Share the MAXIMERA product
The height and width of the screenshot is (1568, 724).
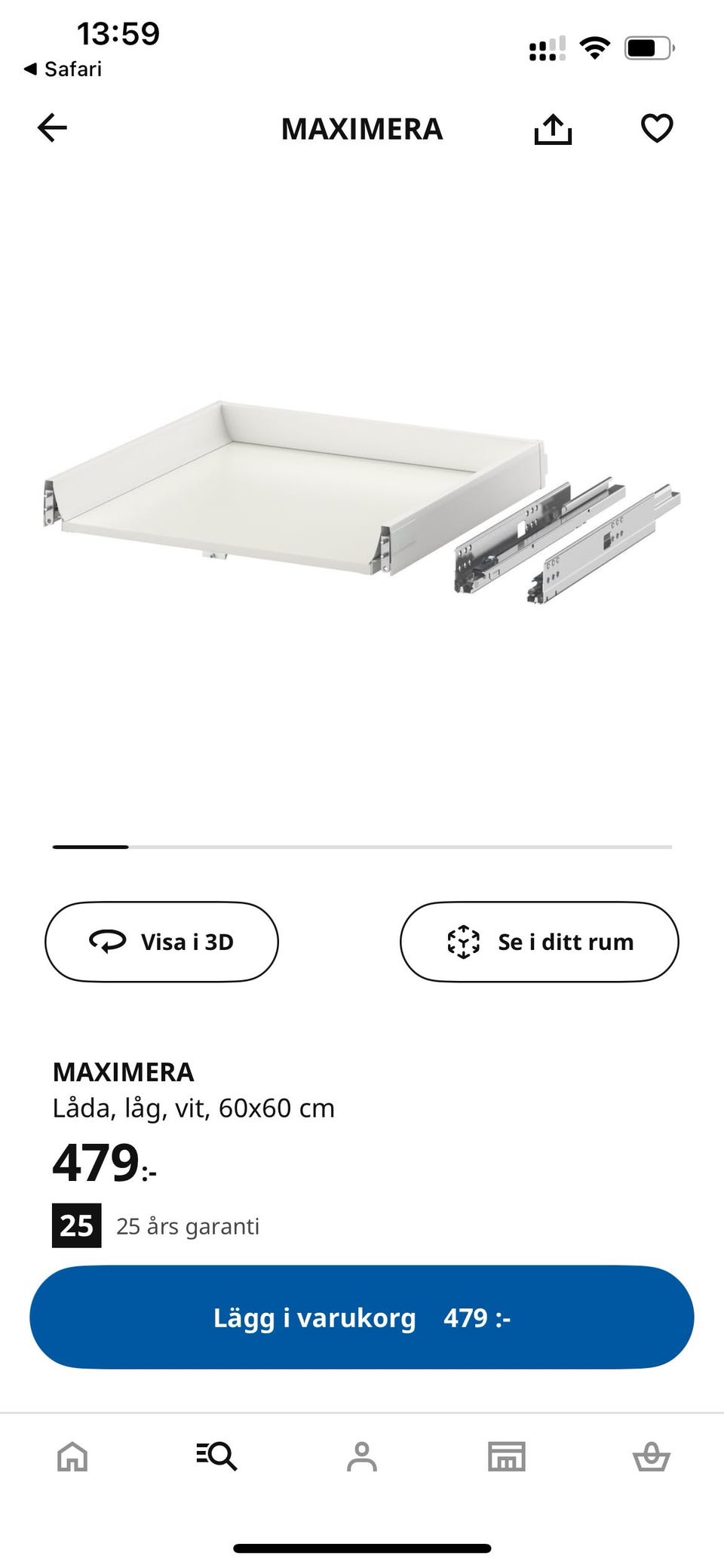(553, 129)
